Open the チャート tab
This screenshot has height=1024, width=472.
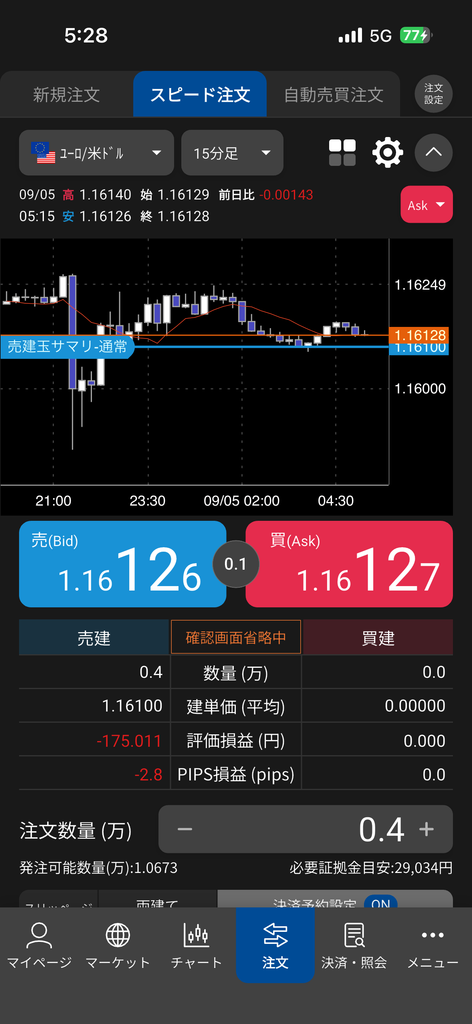tap(197, 945)
